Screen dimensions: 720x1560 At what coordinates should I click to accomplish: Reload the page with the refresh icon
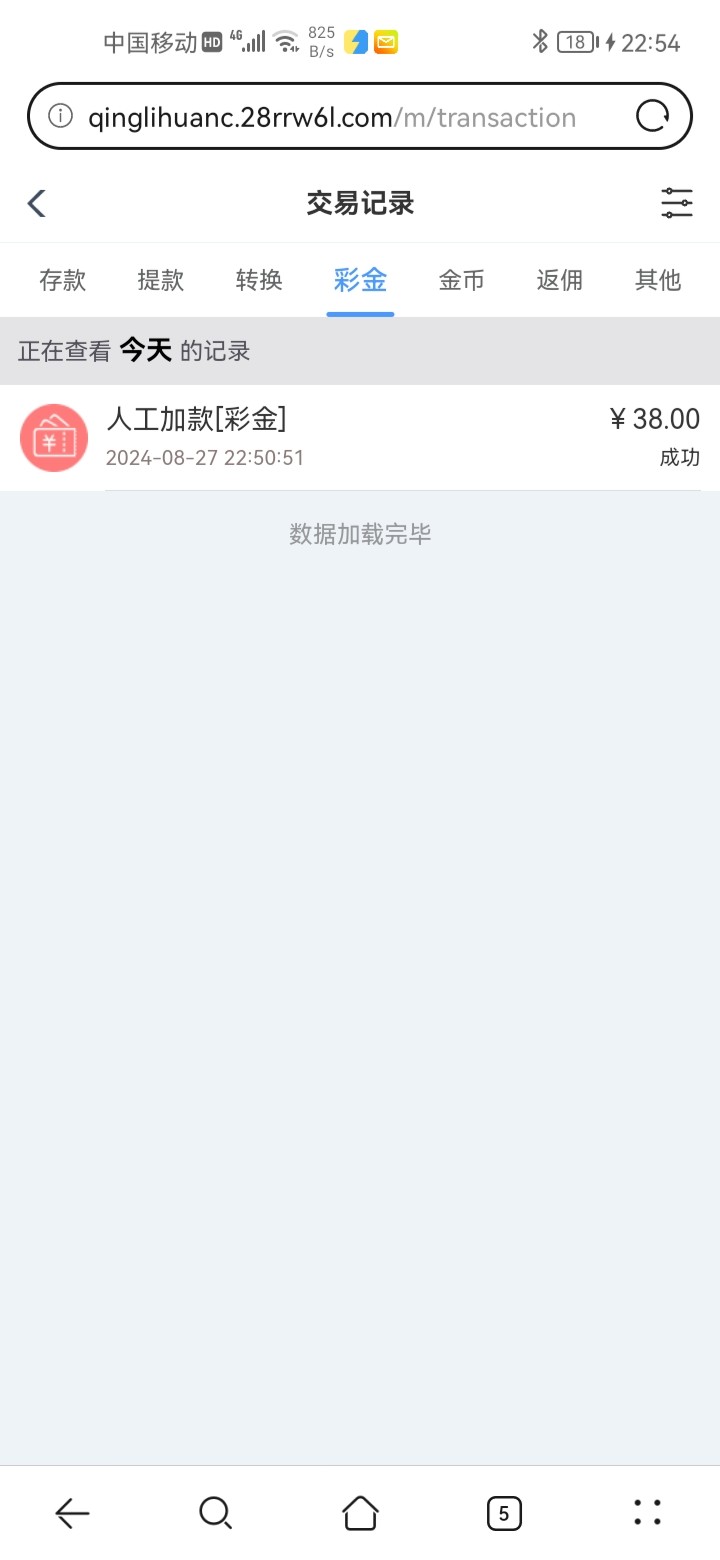(x=652, y=117)
